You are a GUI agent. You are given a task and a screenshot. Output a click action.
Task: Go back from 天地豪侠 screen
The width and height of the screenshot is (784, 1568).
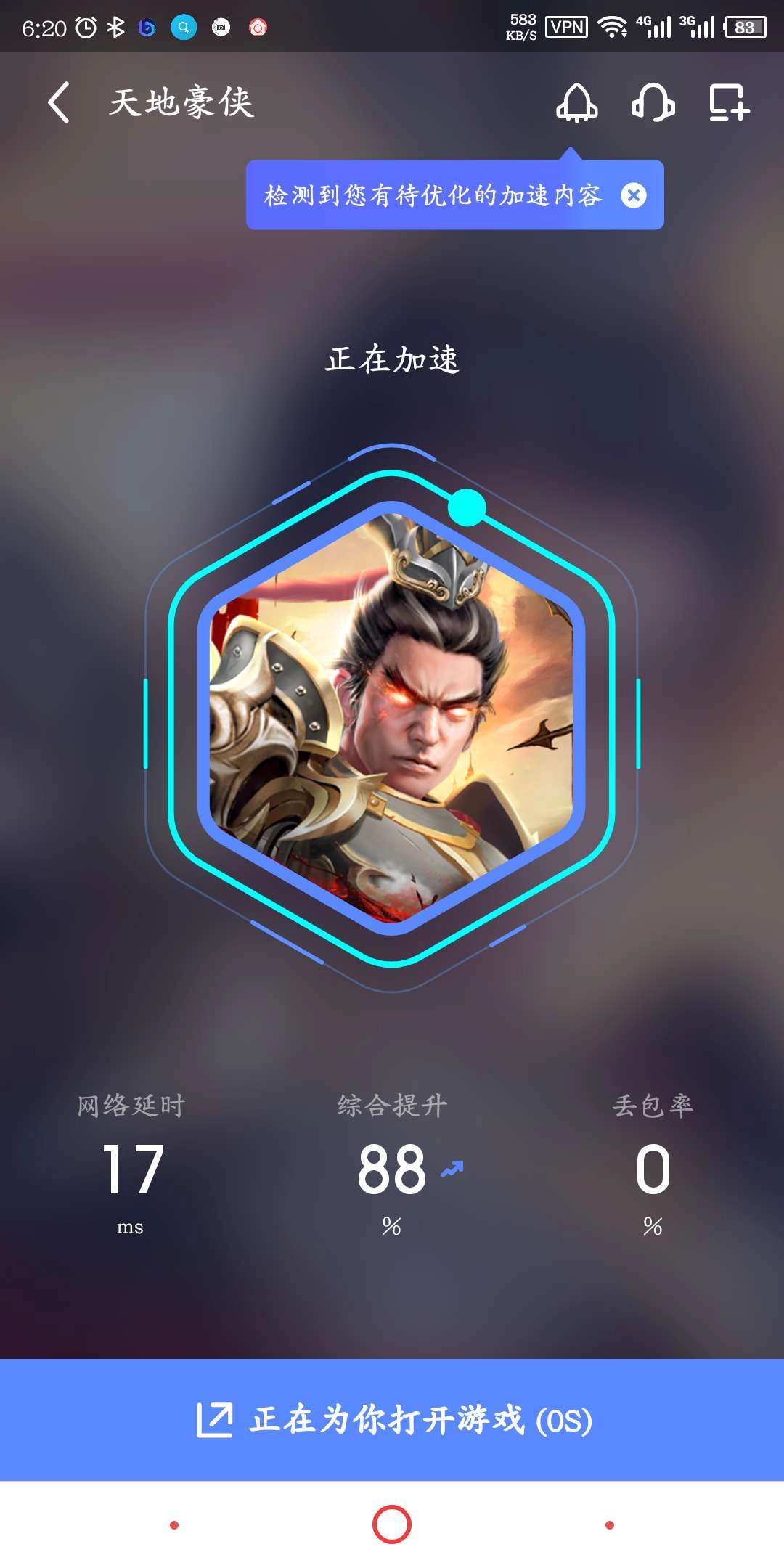(60, 102)
